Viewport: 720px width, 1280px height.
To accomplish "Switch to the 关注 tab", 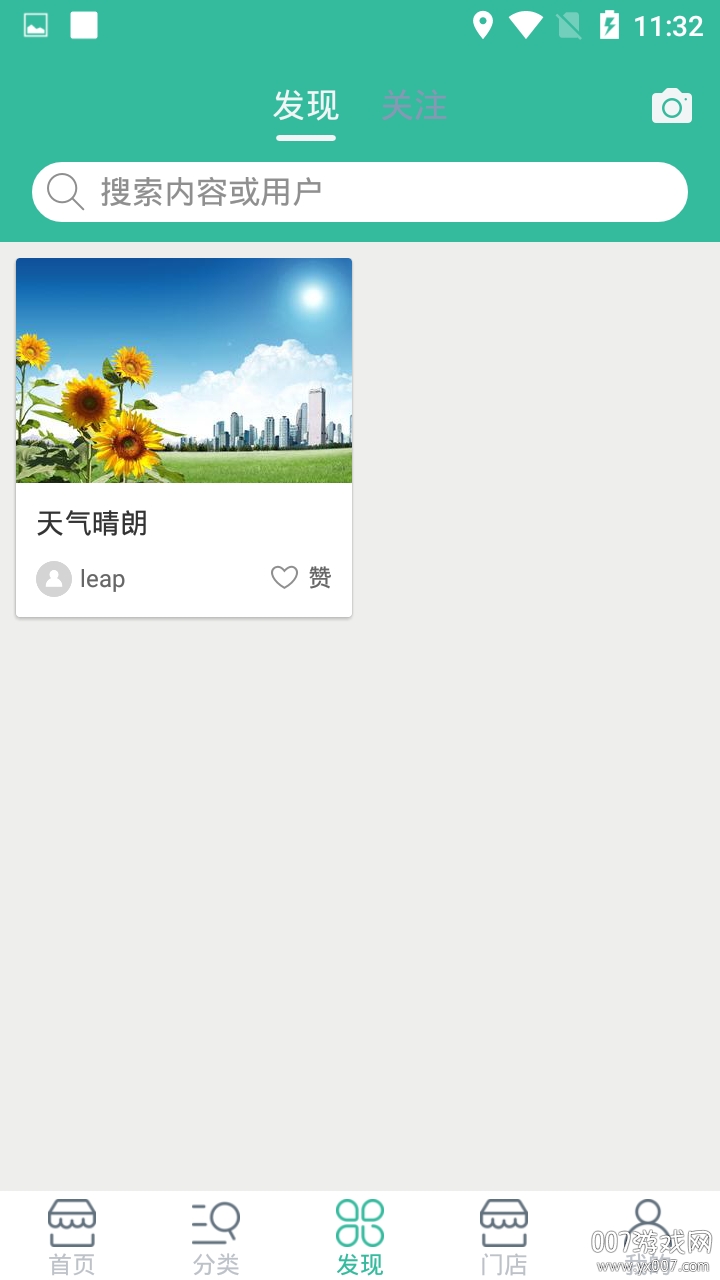I will [414, 105].
